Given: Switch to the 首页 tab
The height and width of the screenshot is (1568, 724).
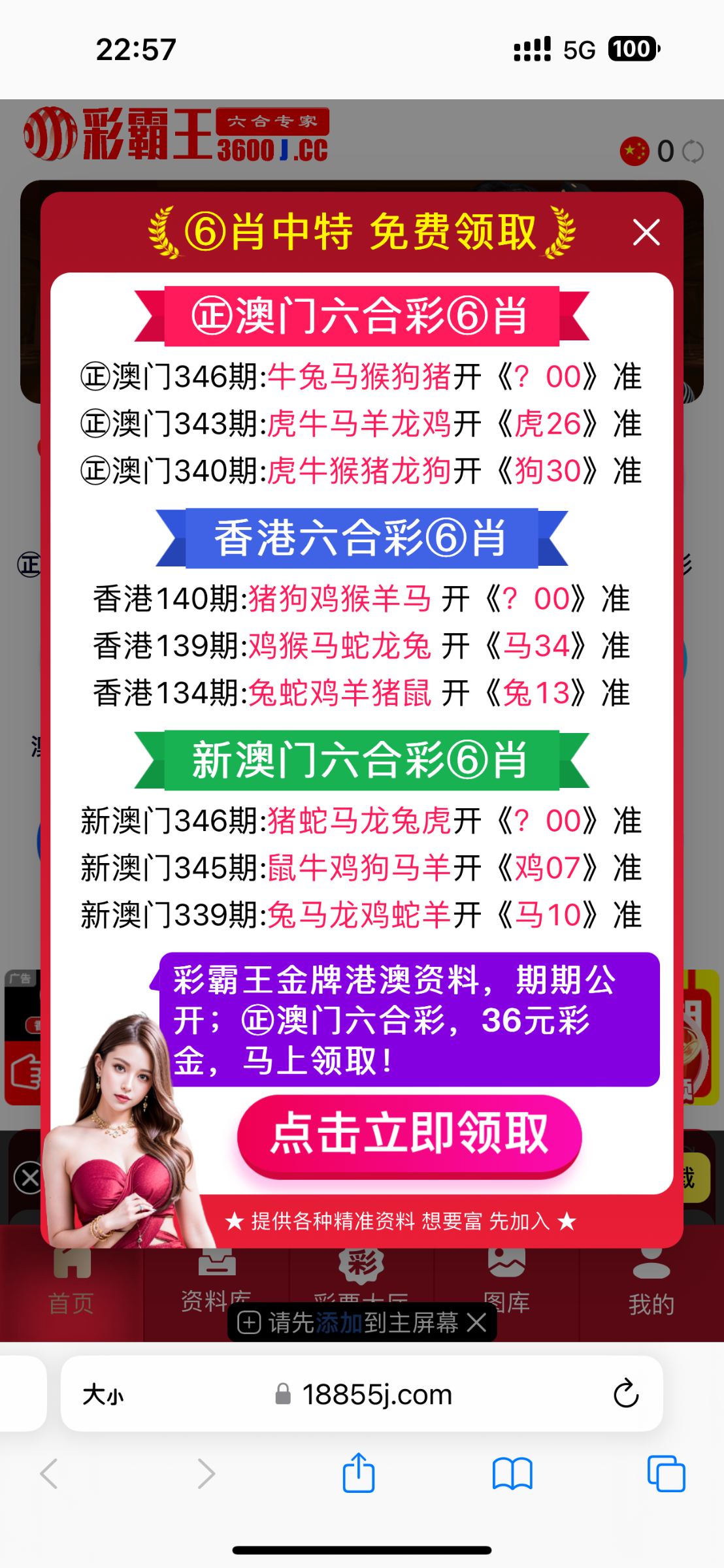Looking at the screenshot, I should [x=71, y=1281].
